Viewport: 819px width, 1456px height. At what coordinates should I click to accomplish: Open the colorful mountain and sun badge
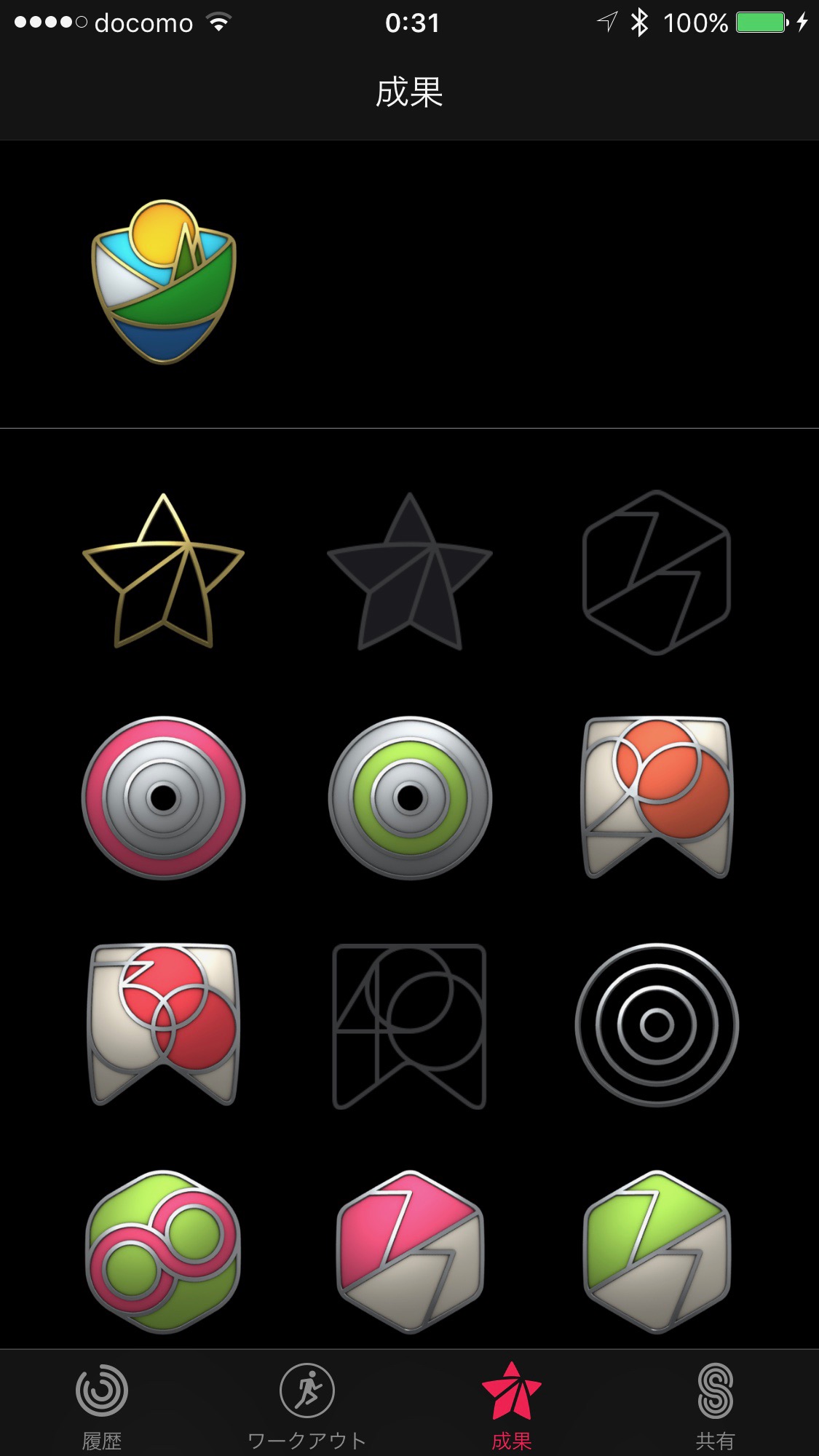(164, 282)
